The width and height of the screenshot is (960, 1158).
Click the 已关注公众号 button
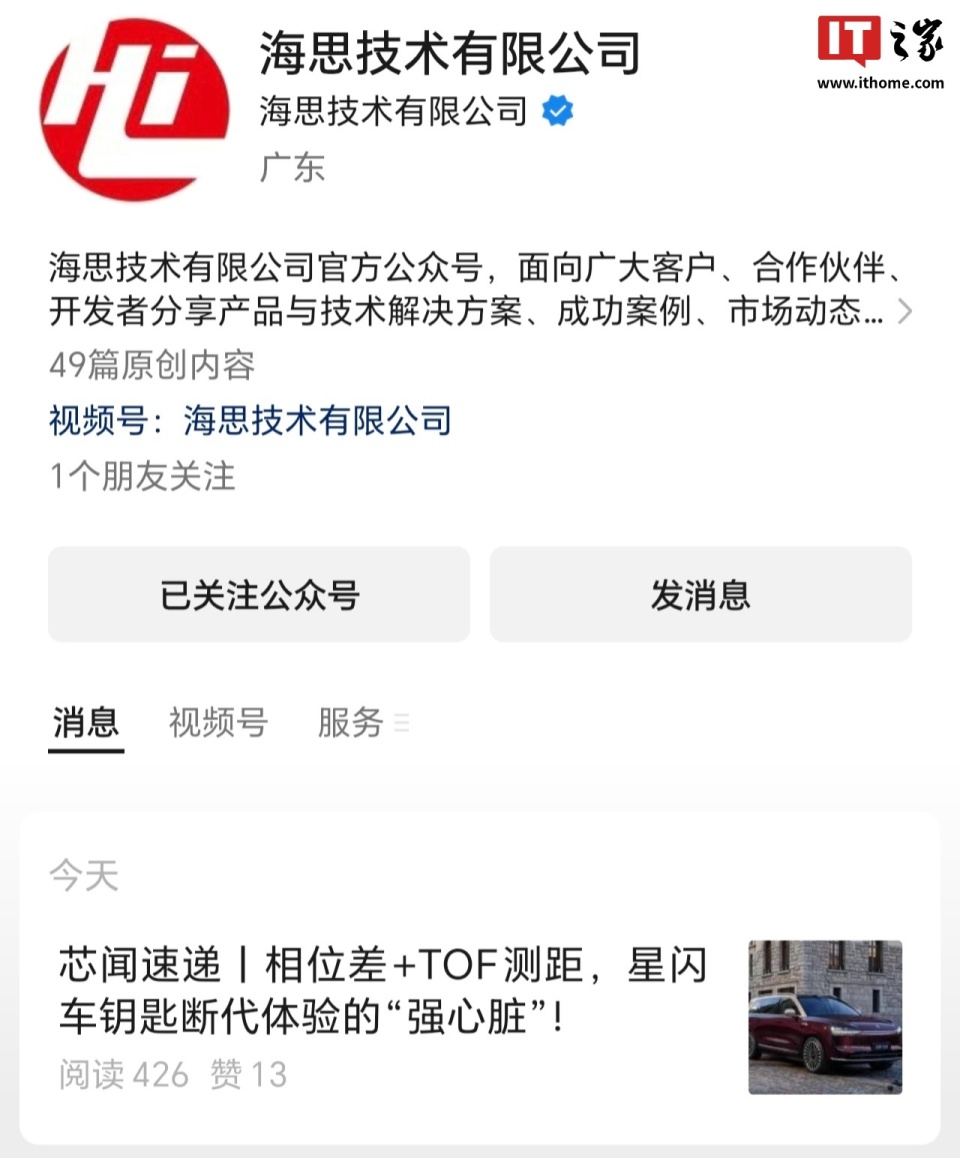pos(259,594)
